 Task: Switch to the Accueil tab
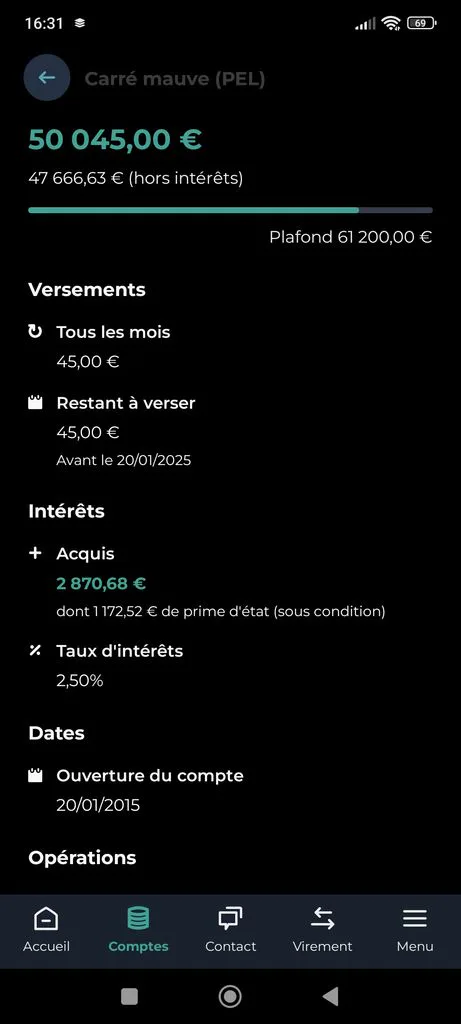click(46, 930)
